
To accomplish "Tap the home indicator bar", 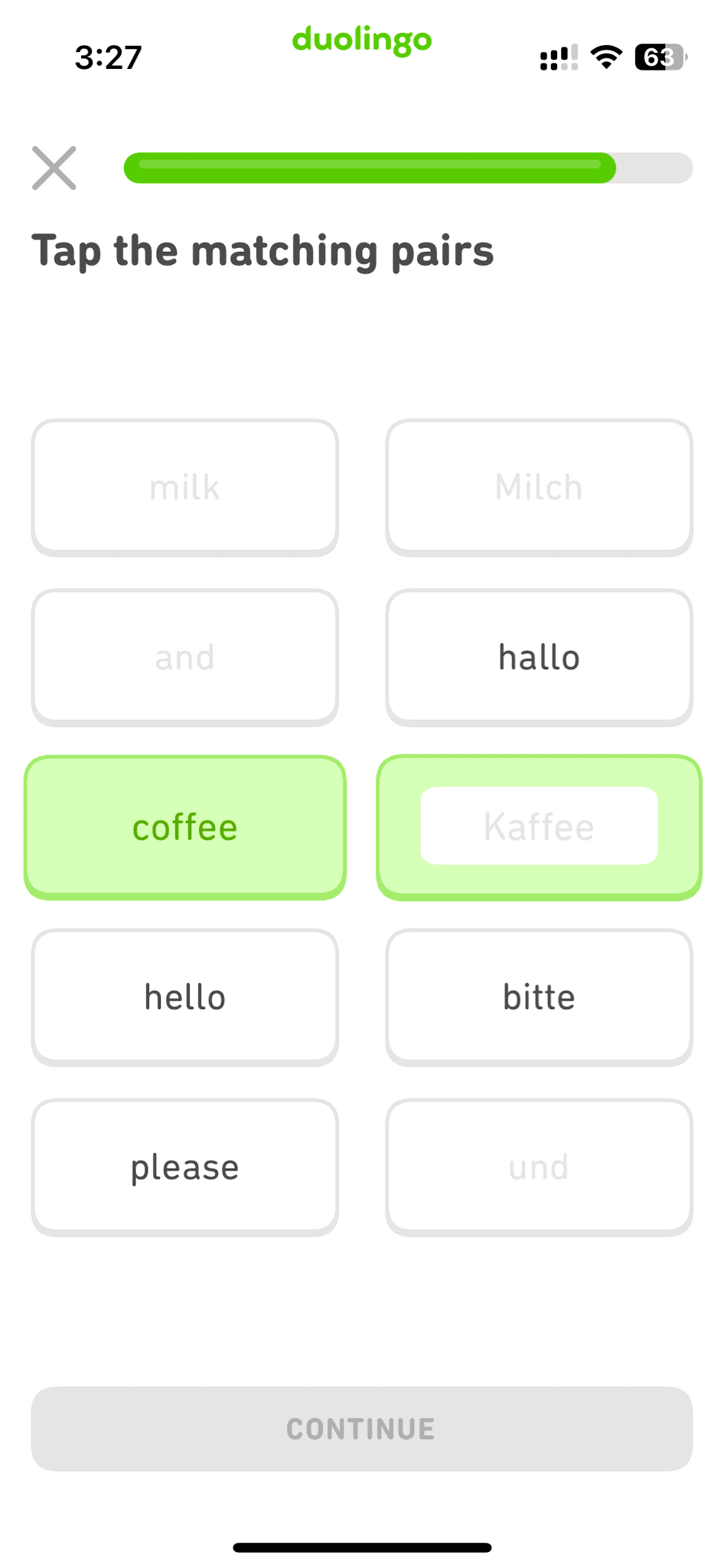I will click(x=362, y=1546).
